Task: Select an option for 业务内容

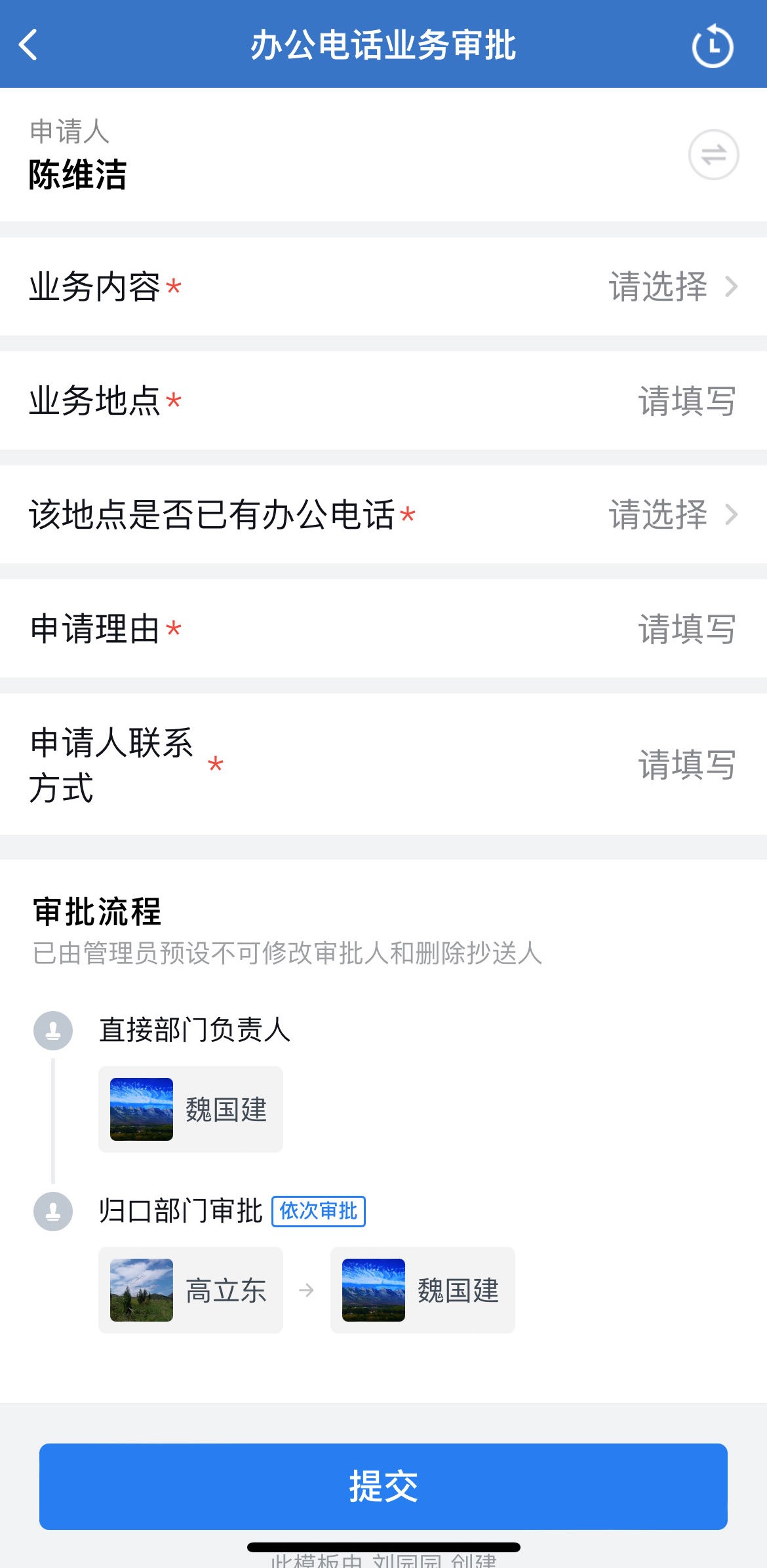Action: 383,286
